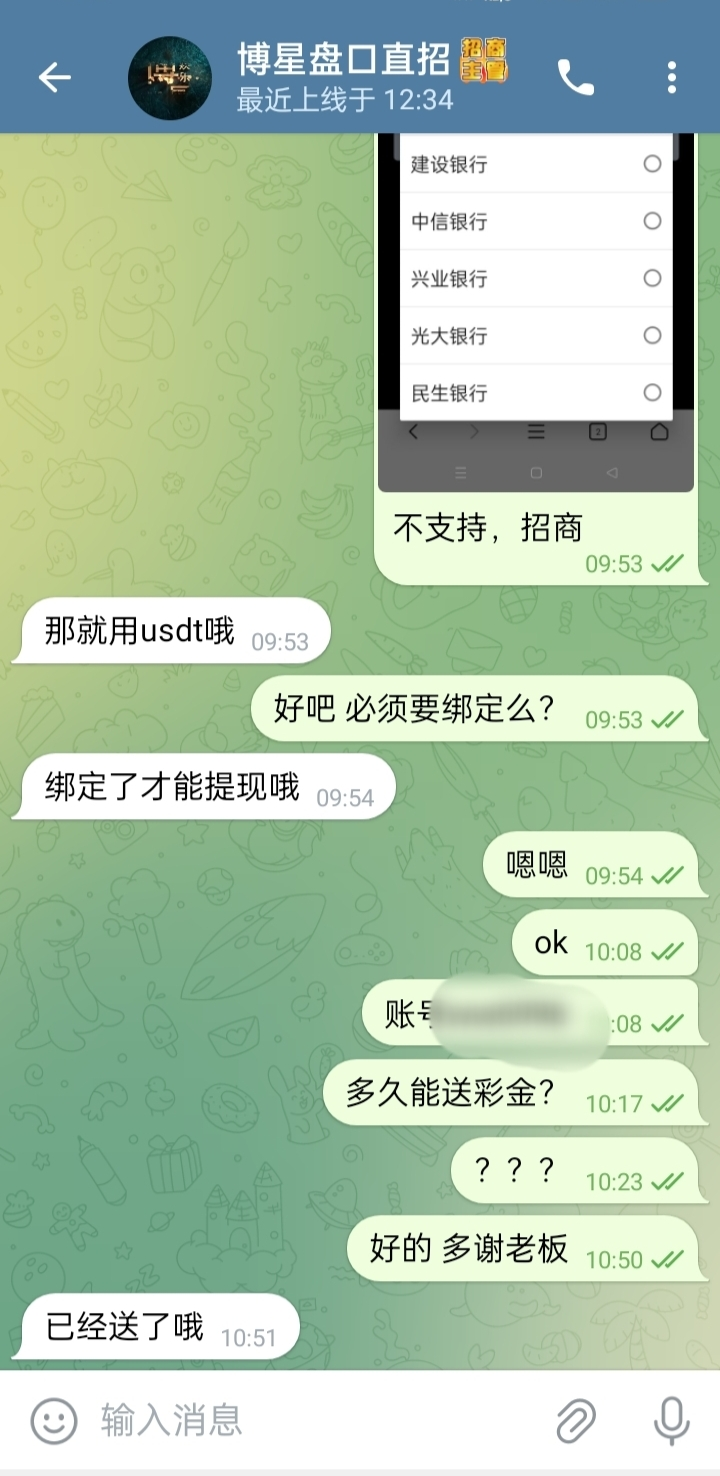The height and width of the screenshot is (1476, 720).
Task: Attach a file to the message
Action: tap(576, 1420)
